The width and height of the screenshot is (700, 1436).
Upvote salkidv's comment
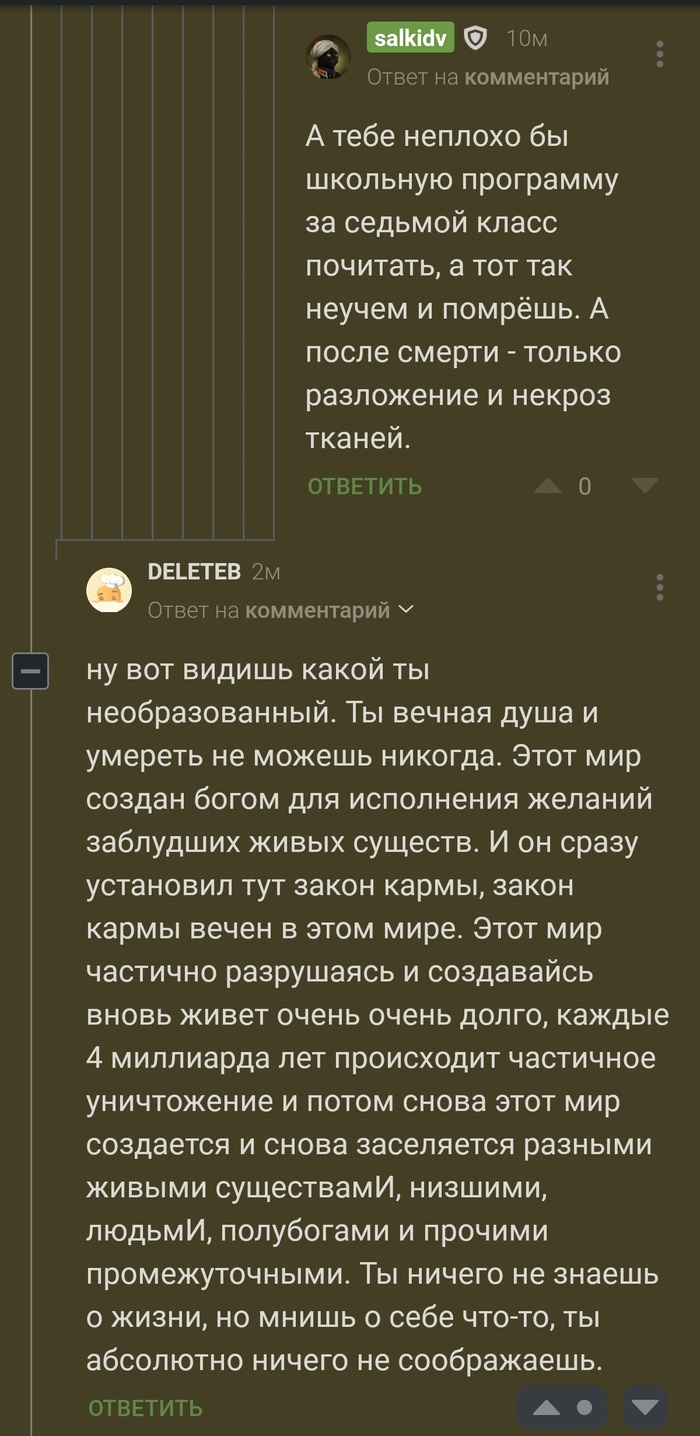pyautogui.click(x=547, y=486)
